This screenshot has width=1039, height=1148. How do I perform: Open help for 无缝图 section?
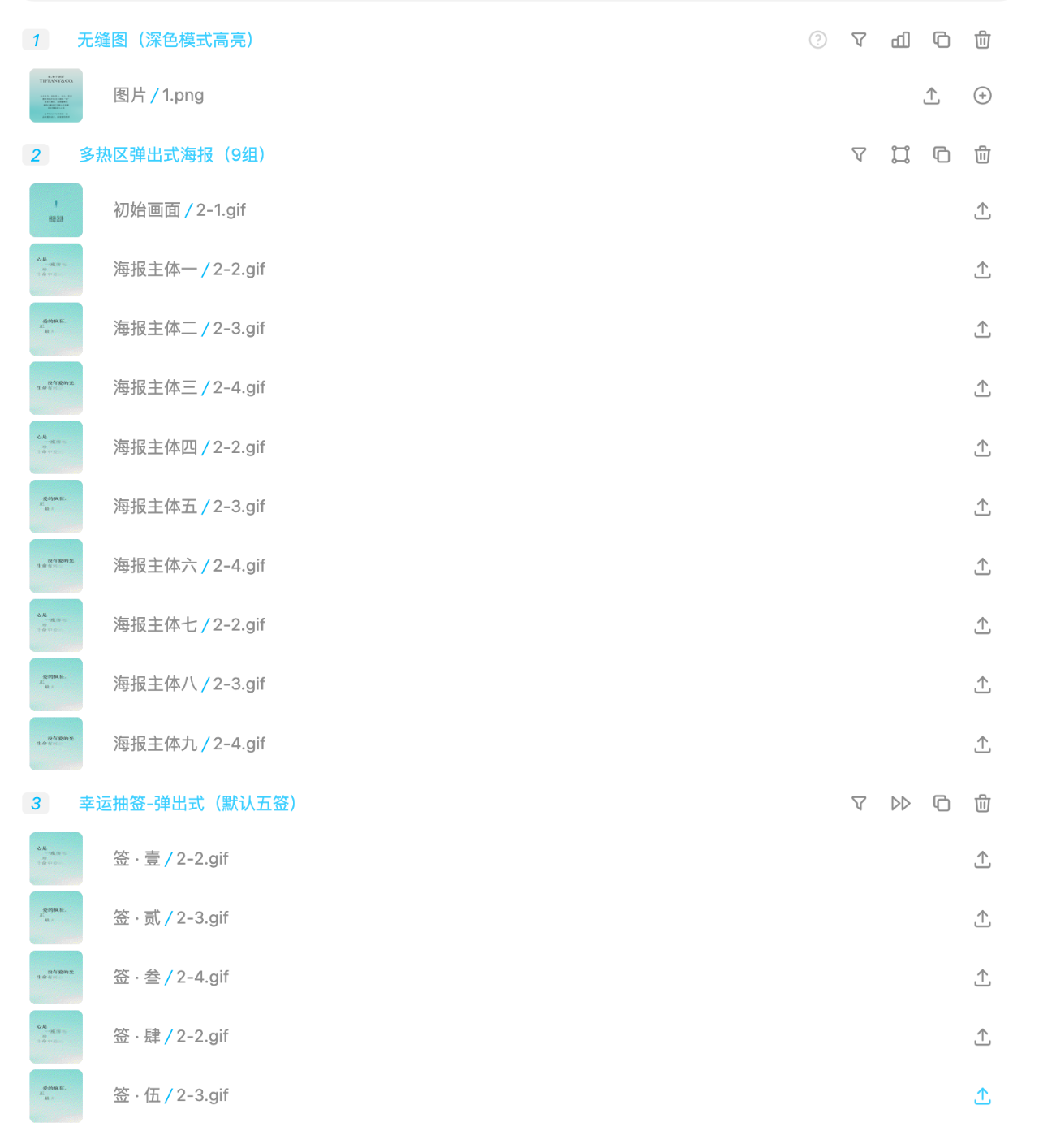point(817,40)
